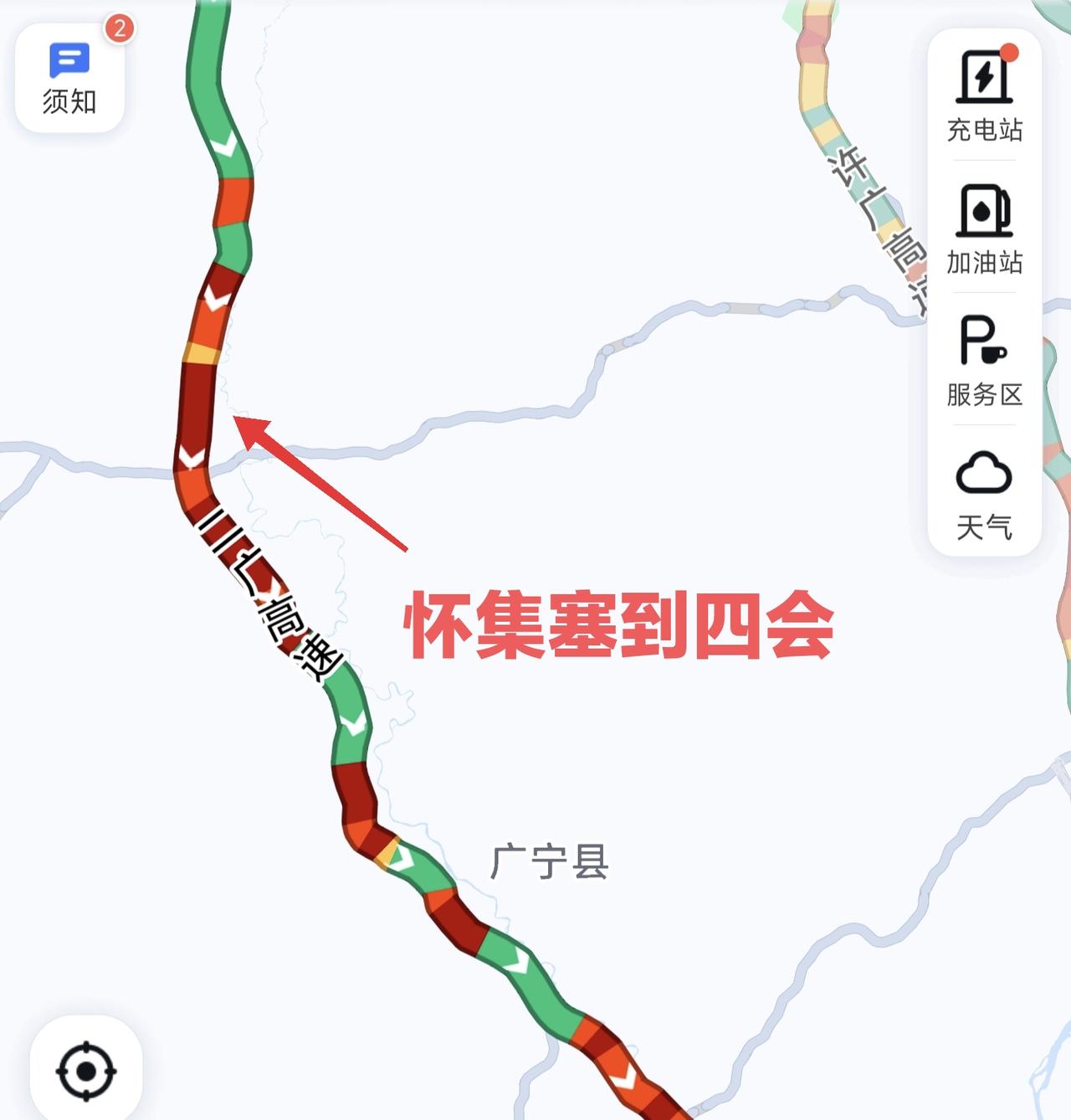Viewport: 1071px width, 1120px height.
Task: Click the cloud icon above 天气
Action: point(983,473)
